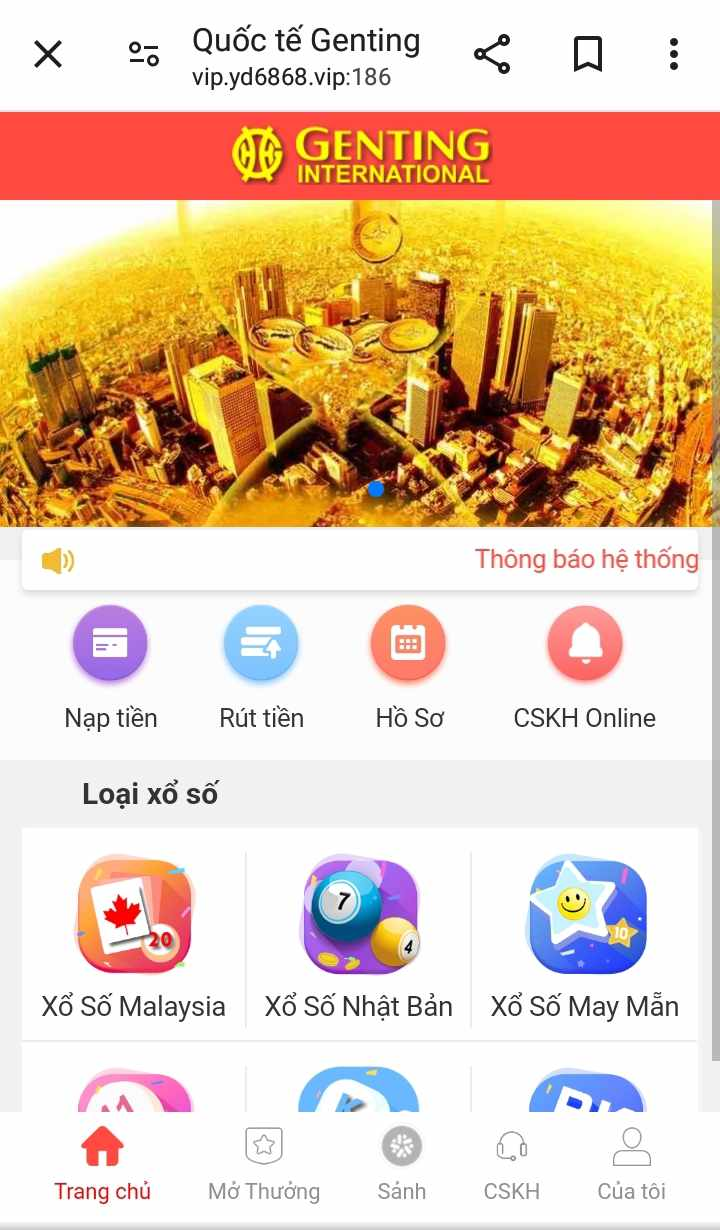Image resolution: width=720 pixels, height=1230 pixels.
Task: Open Nạp tiền deposit
Action: point(110,644)
